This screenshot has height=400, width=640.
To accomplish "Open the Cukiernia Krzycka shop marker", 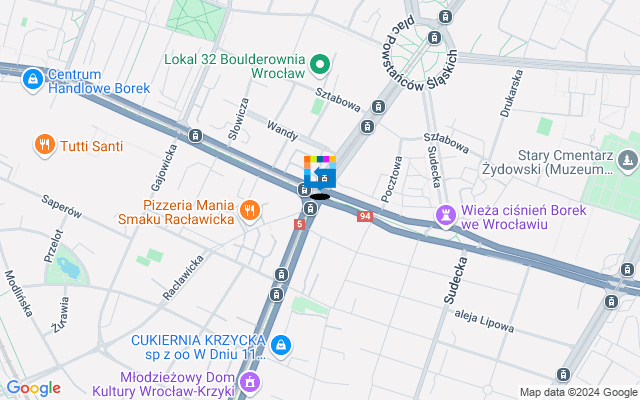I will 282,345.
